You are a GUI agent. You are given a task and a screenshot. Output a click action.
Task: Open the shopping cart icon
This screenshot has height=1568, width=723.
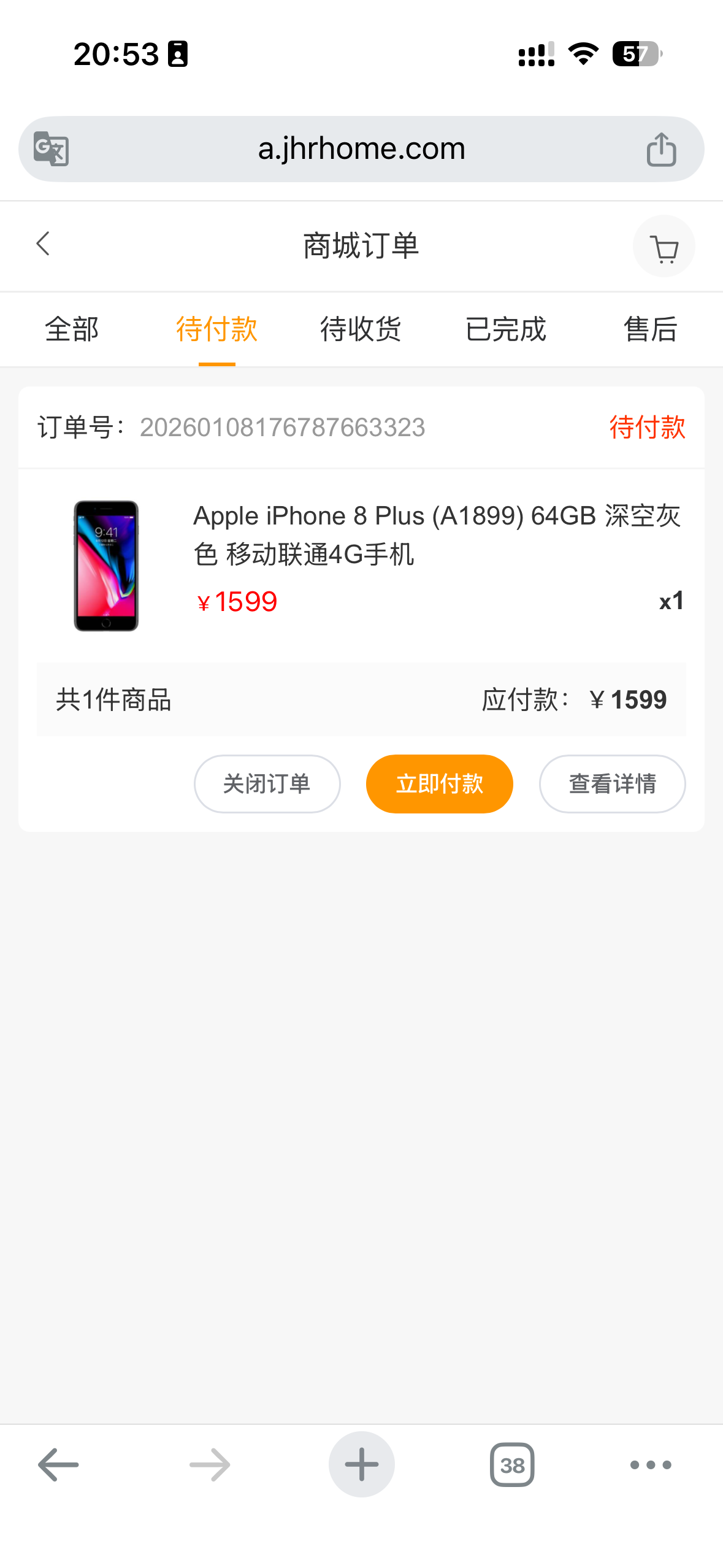(664, 245)
